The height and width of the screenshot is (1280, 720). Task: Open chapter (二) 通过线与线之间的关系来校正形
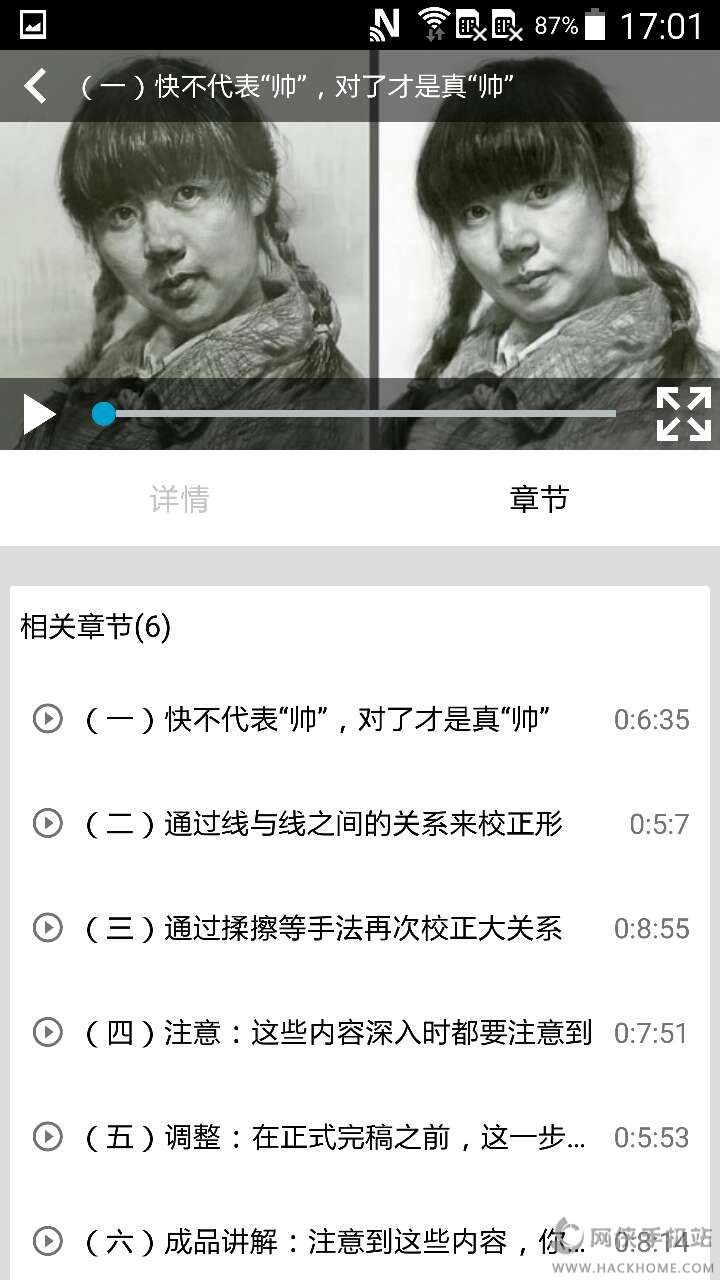[324, 824]
